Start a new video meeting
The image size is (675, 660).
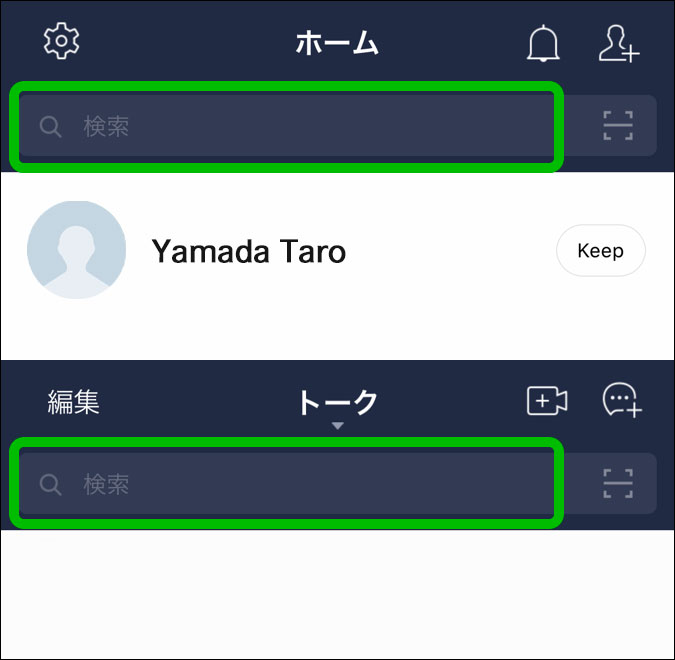click(546, 401)
